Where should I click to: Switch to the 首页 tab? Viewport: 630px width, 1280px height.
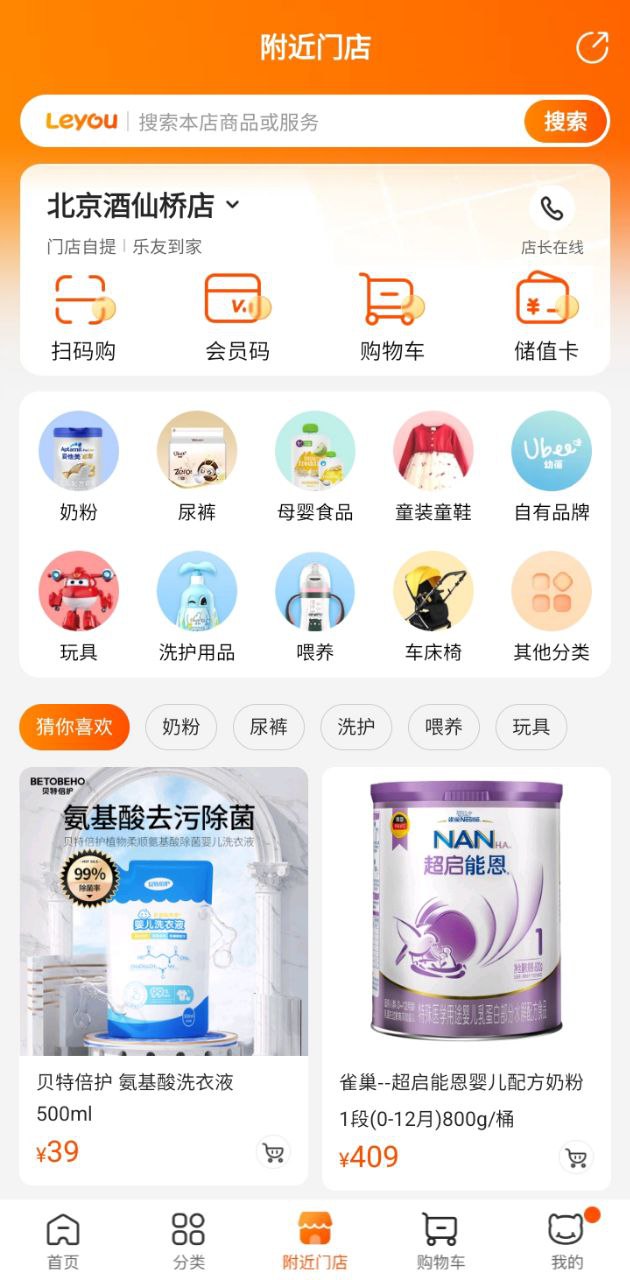(63, 1242)
